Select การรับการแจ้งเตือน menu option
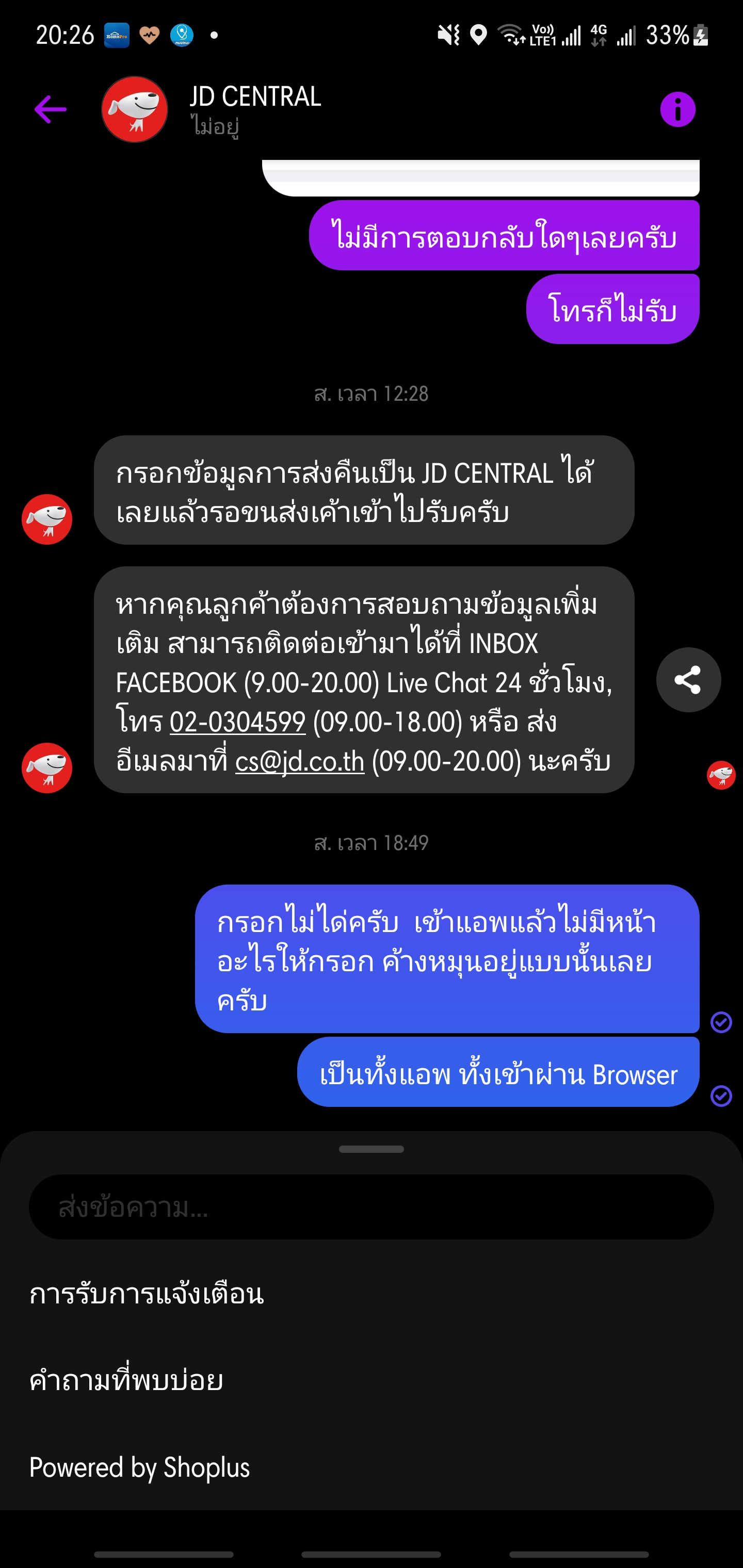This screenshot has height=1568, width=743. [372, 1294]
